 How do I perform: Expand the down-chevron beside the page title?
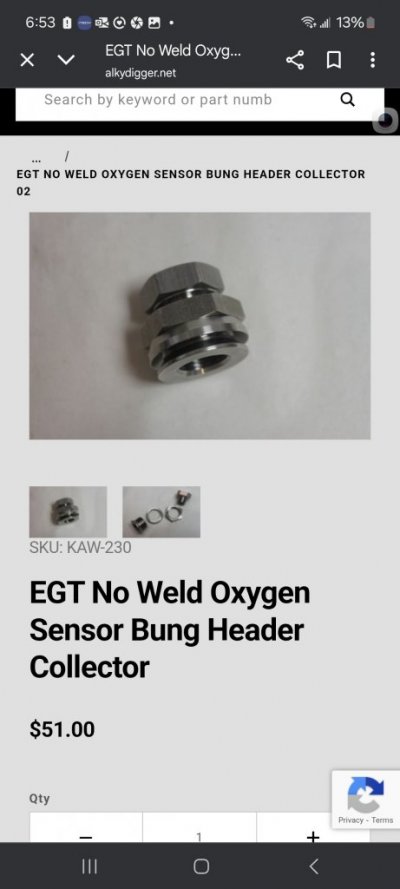click(66, 60)
